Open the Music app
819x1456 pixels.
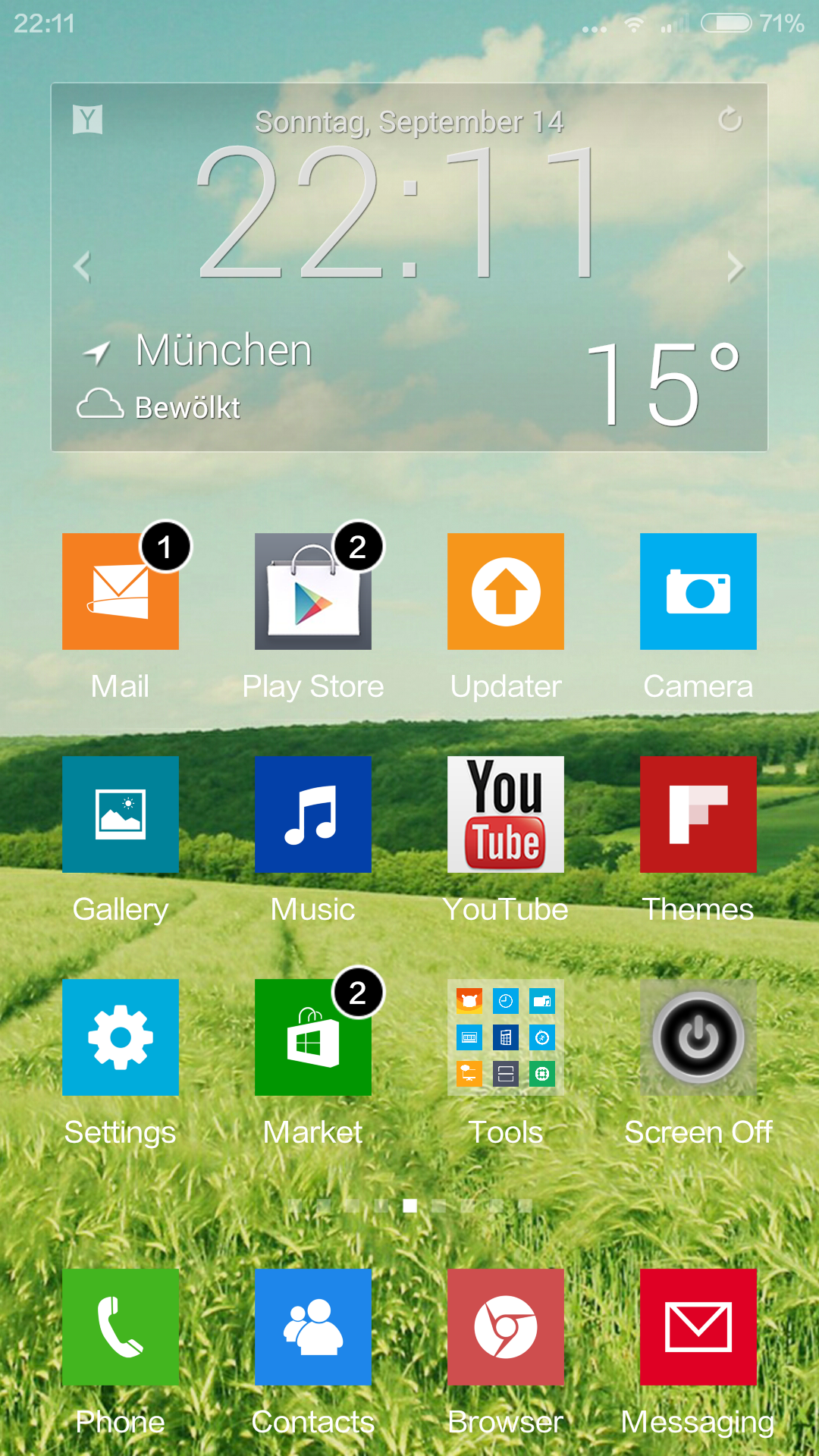point(313,814)
